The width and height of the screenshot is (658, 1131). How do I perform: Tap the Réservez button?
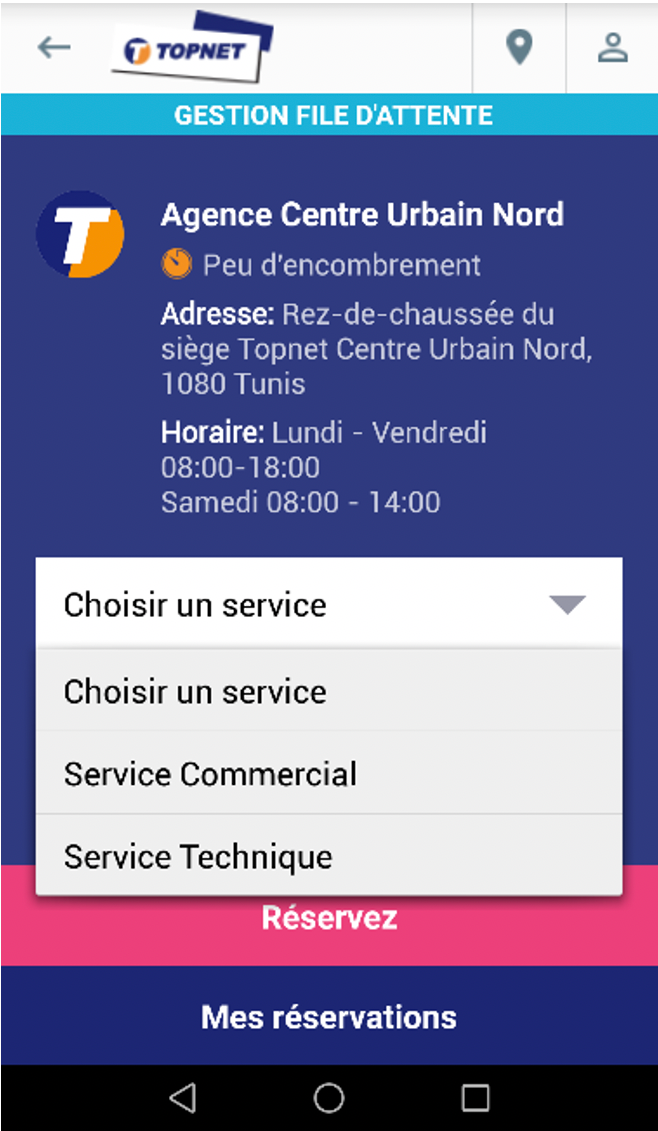pos(329,917)
